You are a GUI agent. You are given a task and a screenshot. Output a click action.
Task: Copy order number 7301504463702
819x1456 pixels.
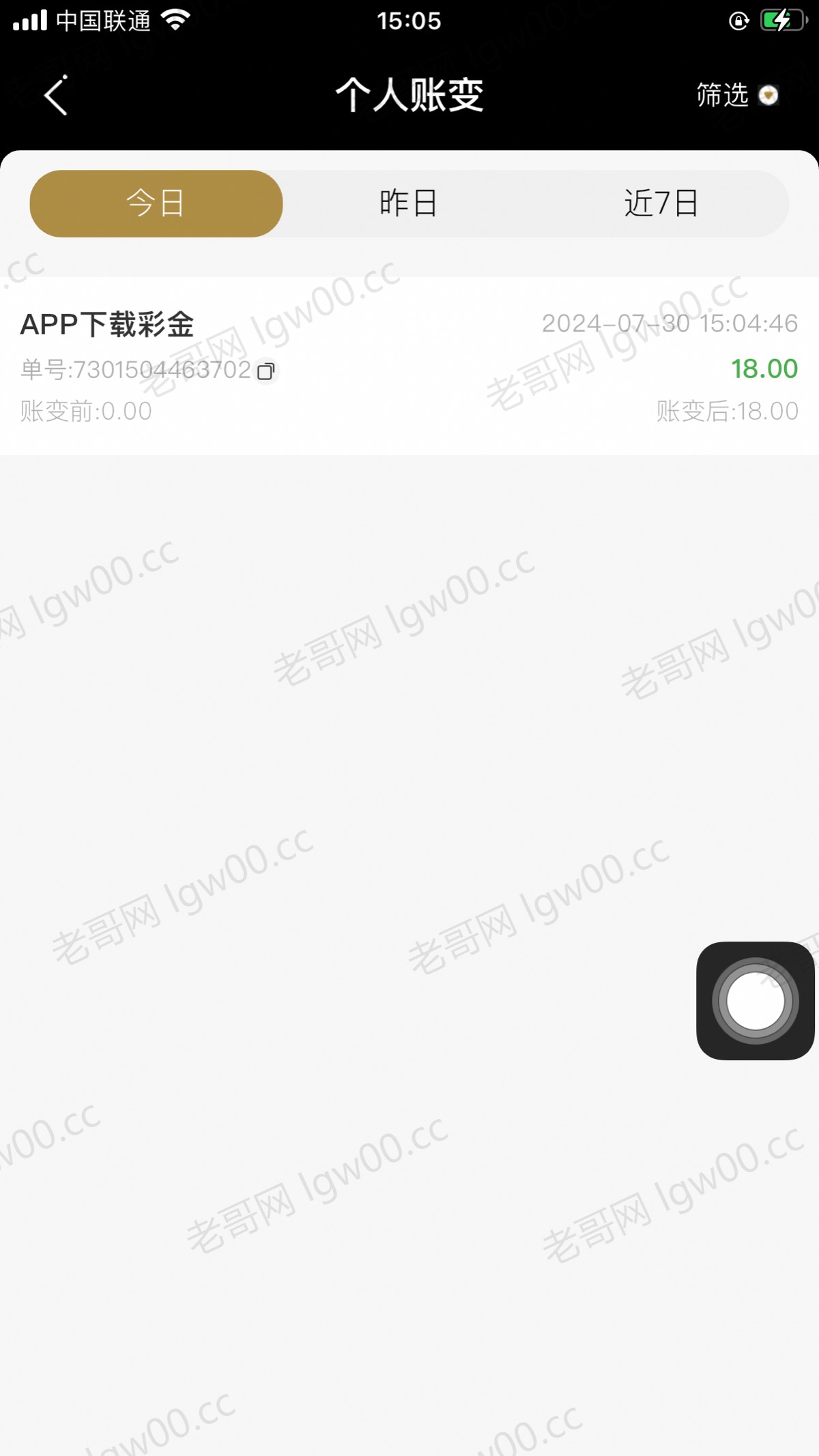point(266,371)
